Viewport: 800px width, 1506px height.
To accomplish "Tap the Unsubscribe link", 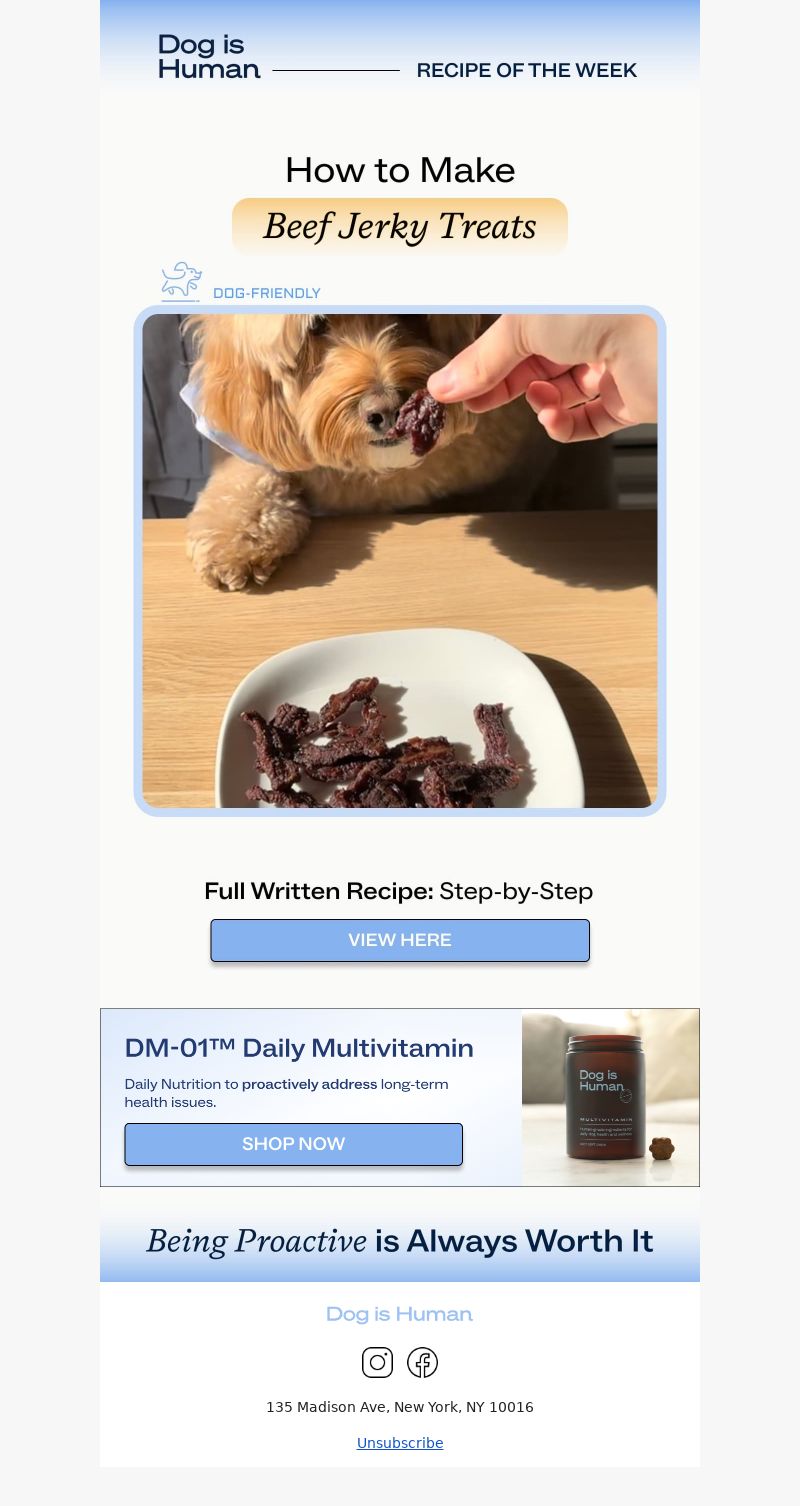I will [x=400, y=1443].
